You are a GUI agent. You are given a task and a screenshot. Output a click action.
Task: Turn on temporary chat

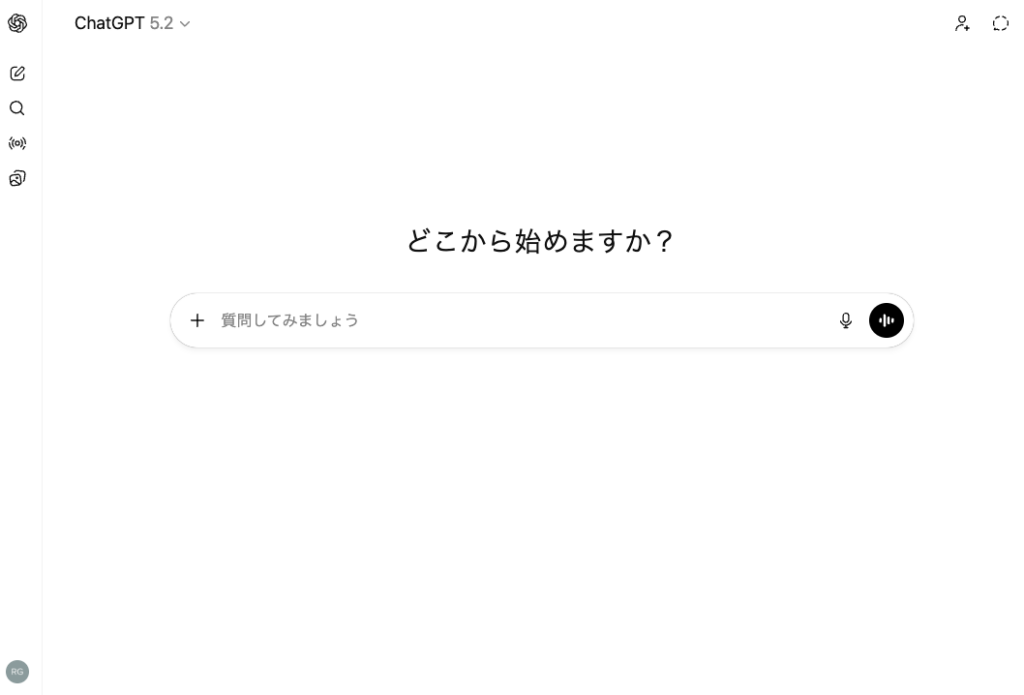point(1000,23)
